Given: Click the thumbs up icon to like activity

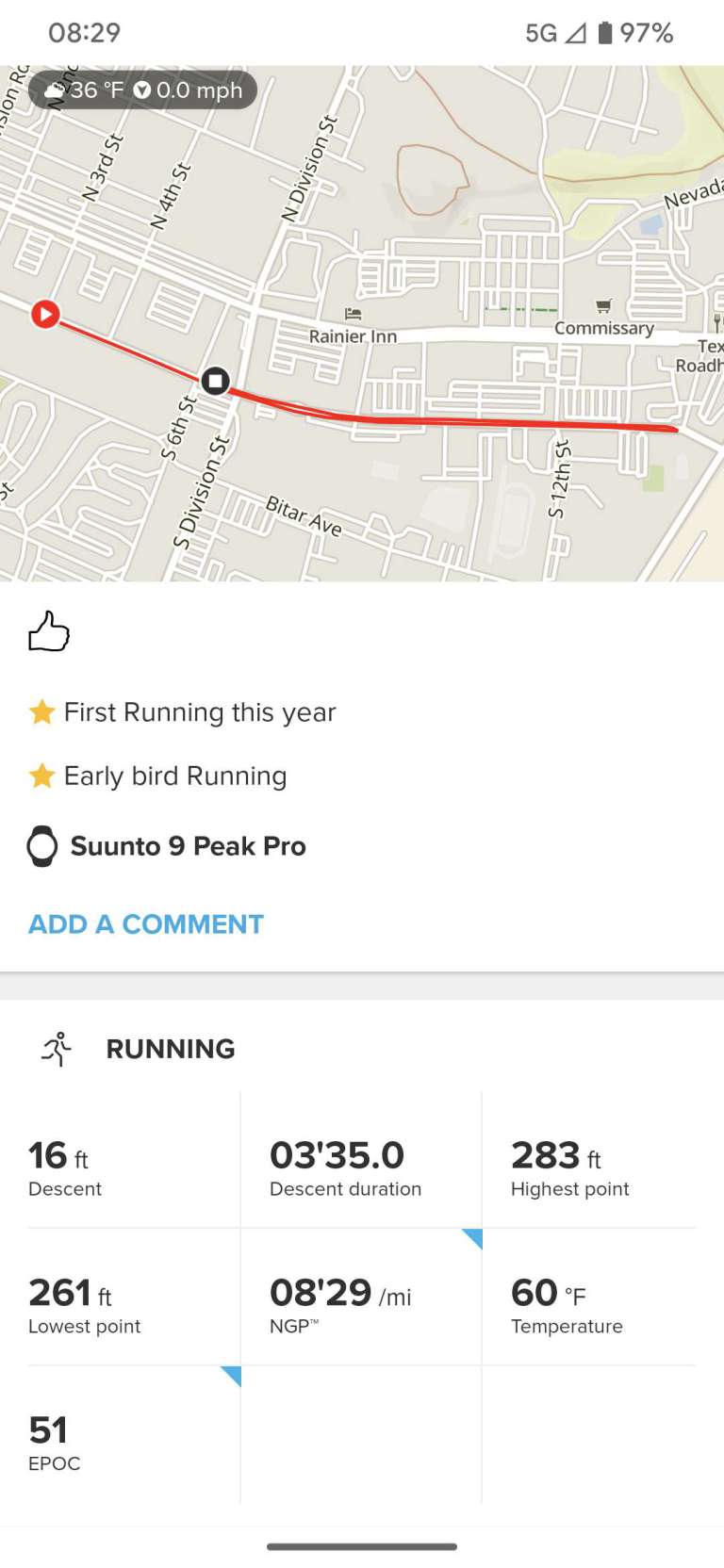Looking at the screenshot, I should [49, 631].
